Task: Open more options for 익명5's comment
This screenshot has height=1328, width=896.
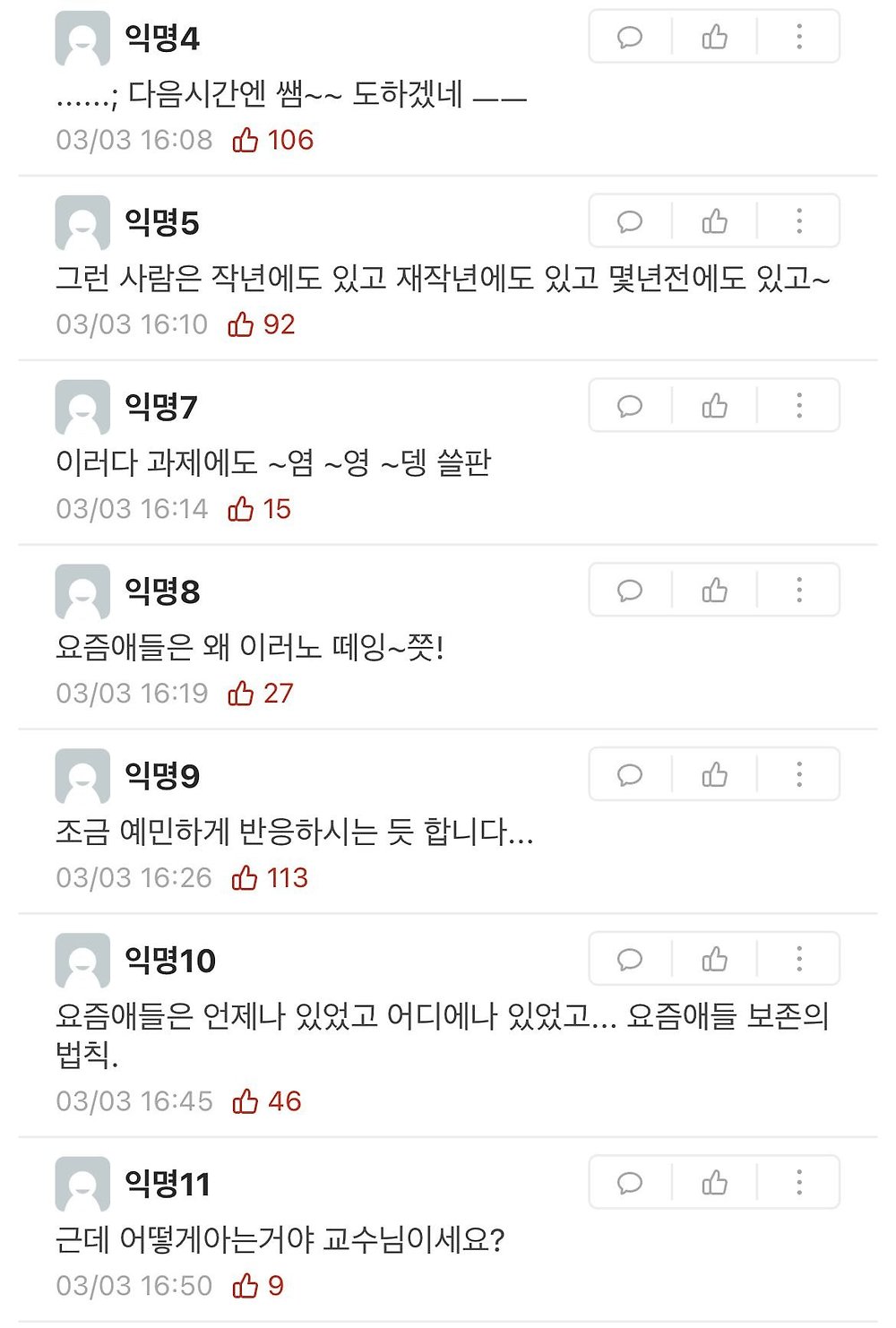Action: tap(799, 221)
